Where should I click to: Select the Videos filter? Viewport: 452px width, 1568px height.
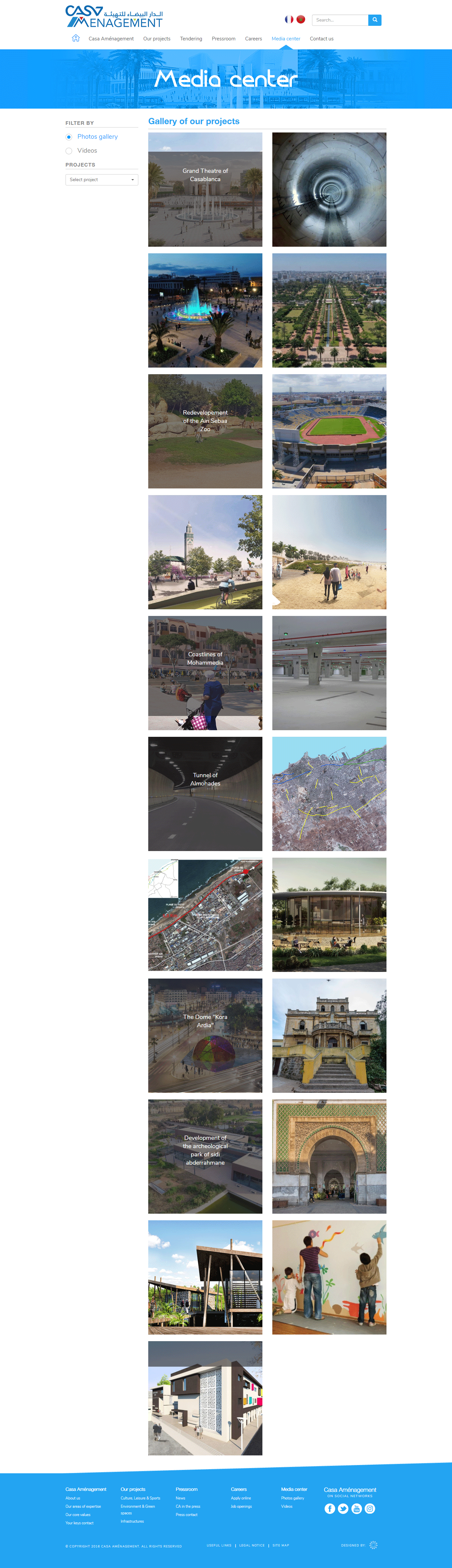point(69,151)
